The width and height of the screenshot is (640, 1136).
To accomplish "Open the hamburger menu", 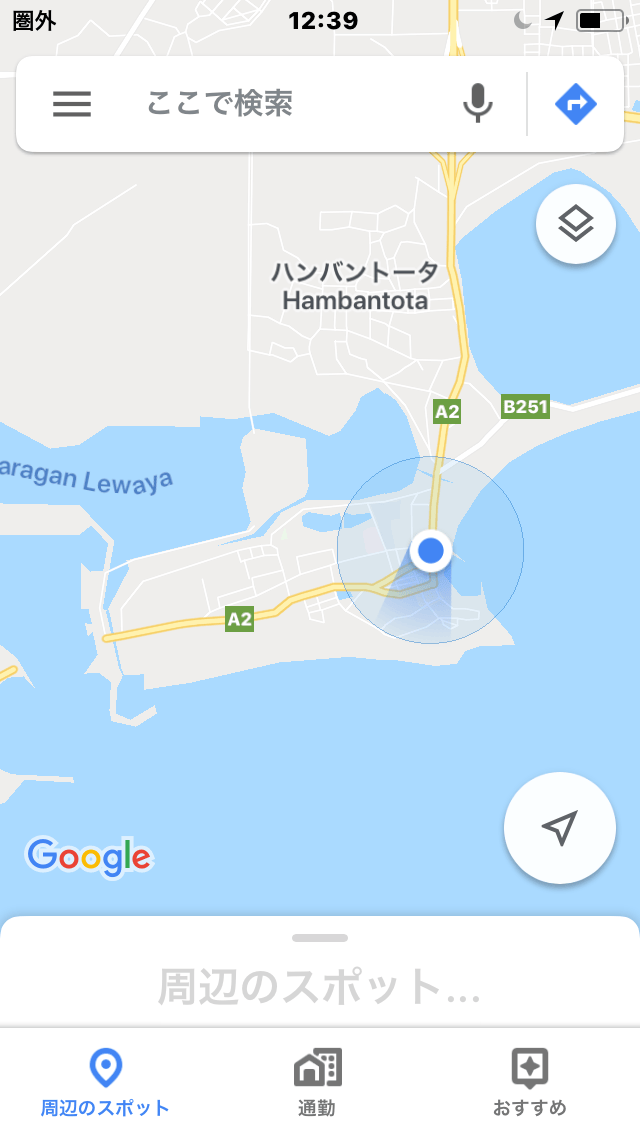I will coord(72,104).
